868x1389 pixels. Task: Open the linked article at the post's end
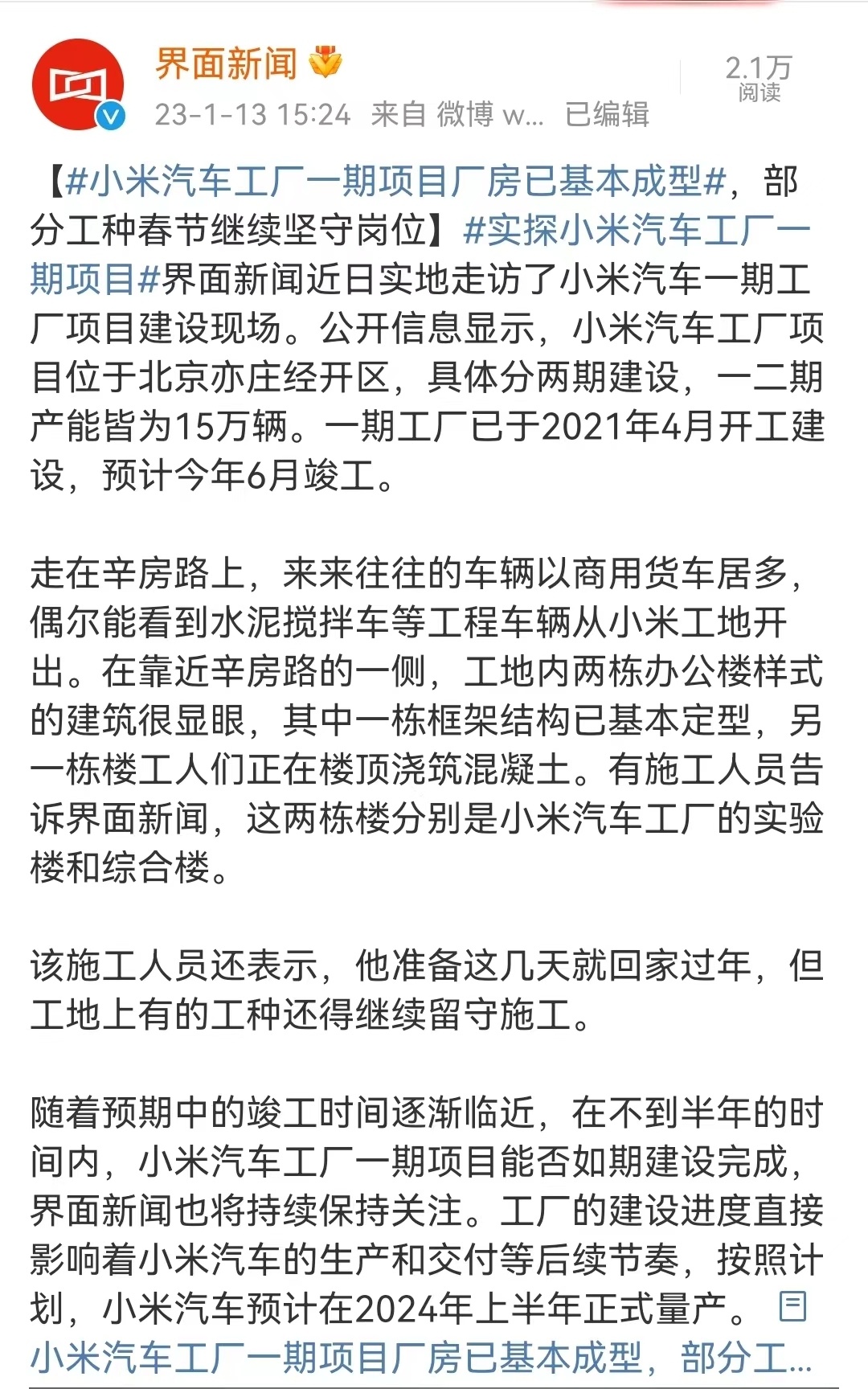click(x=422, y=1358)
